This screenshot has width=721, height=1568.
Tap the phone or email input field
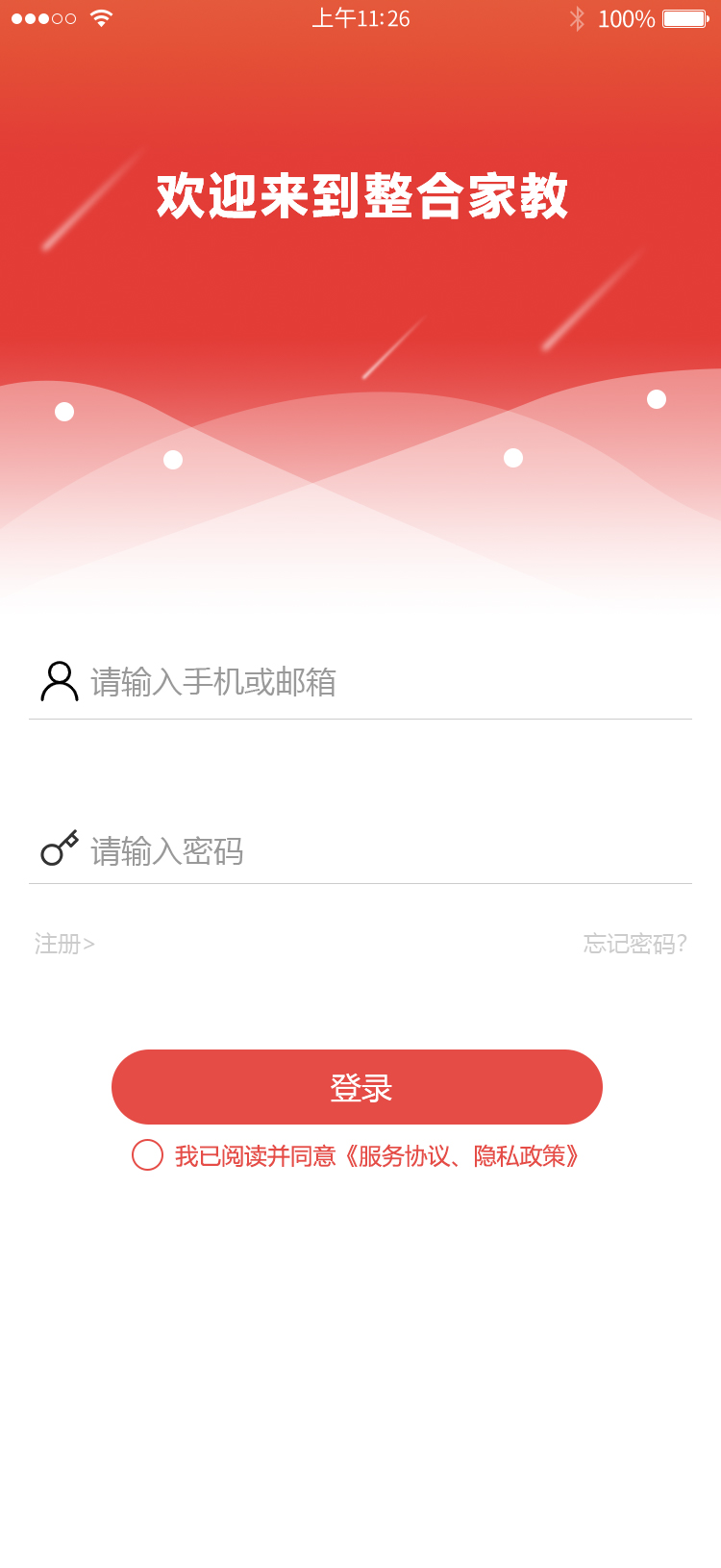click(x=385, y=682)
